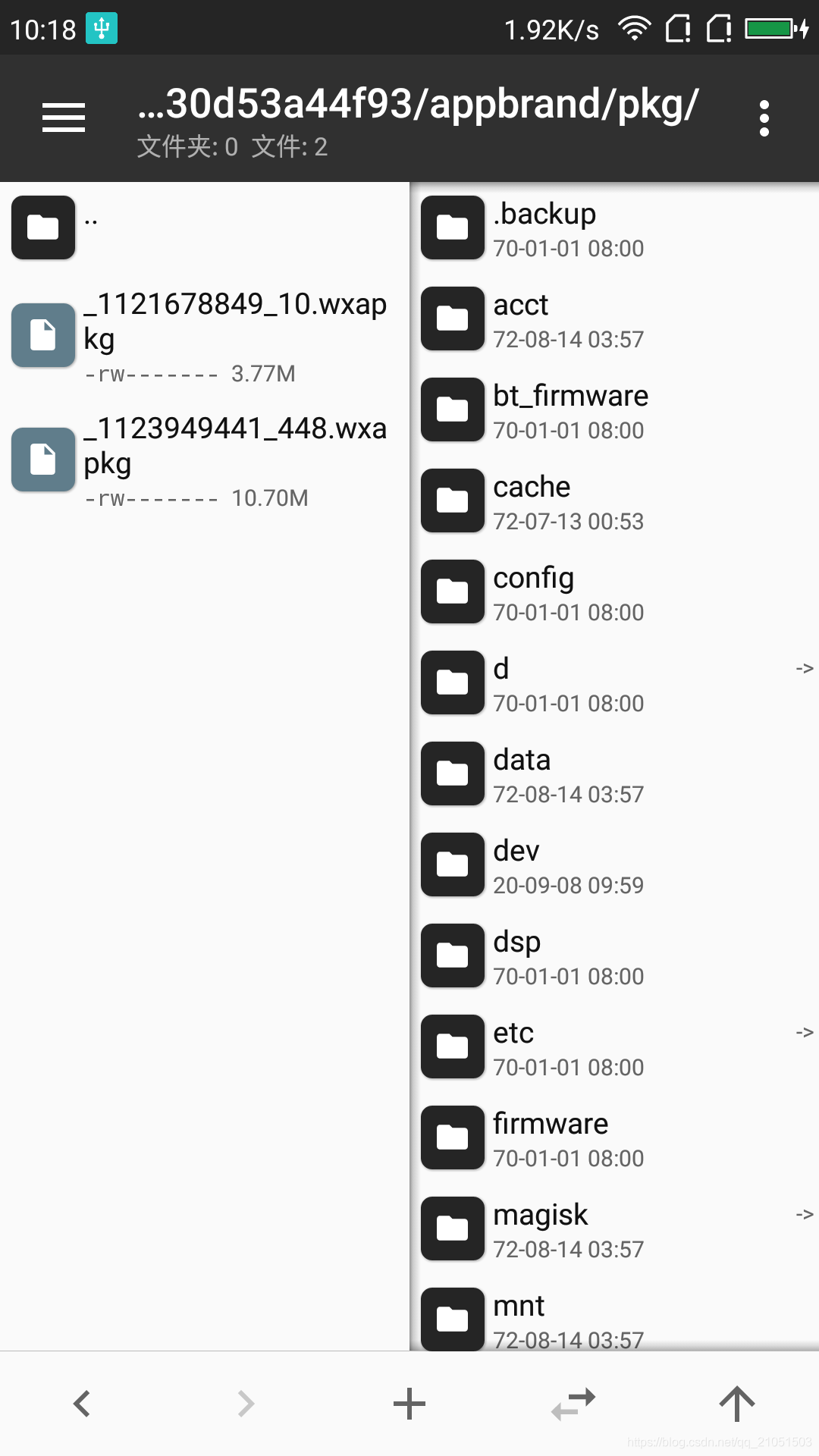Tap the plus button to create new
The width and height of the screenshot is (819, 1456).
click(x=409, y=1404)
